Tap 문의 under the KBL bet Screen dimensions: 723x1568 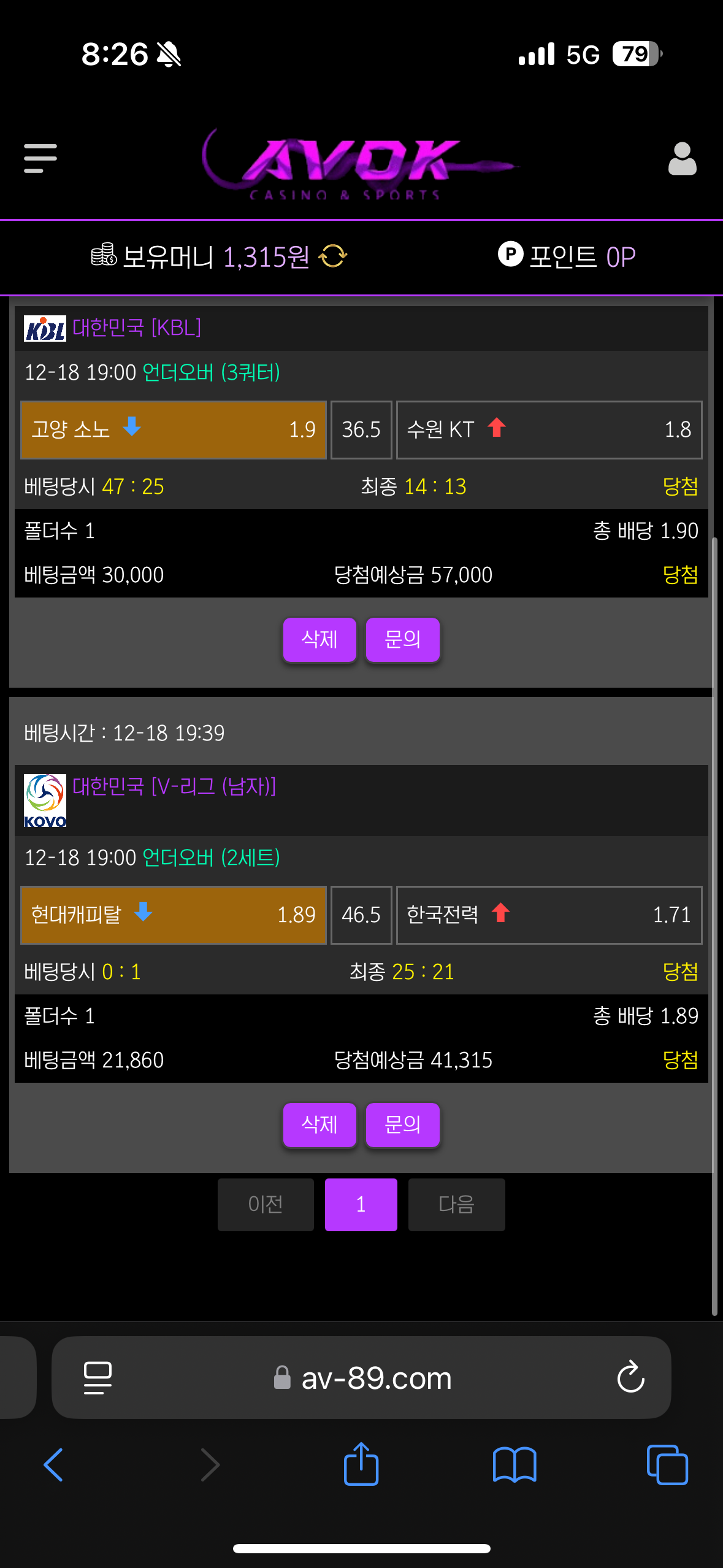[402, 640]
